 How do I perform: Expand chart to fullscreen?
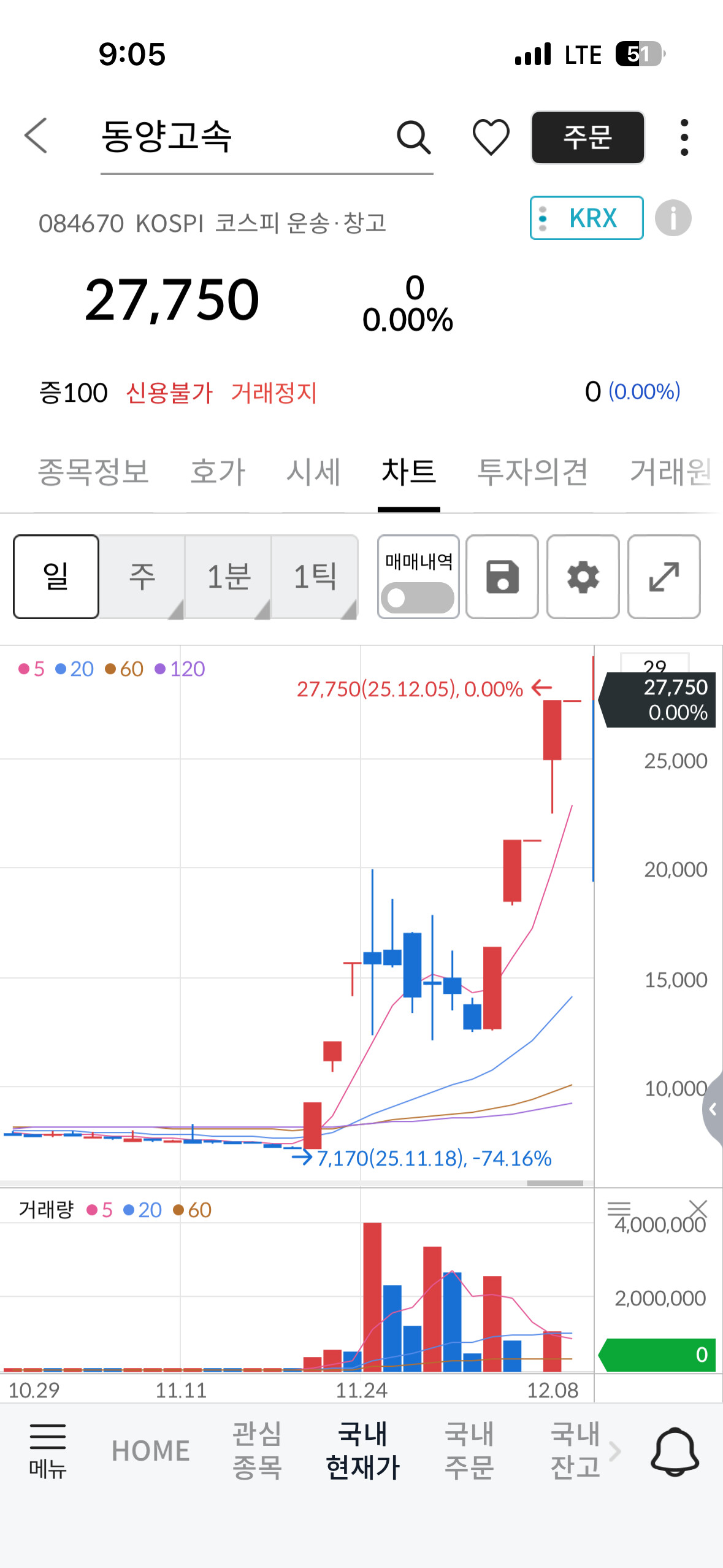664,577
